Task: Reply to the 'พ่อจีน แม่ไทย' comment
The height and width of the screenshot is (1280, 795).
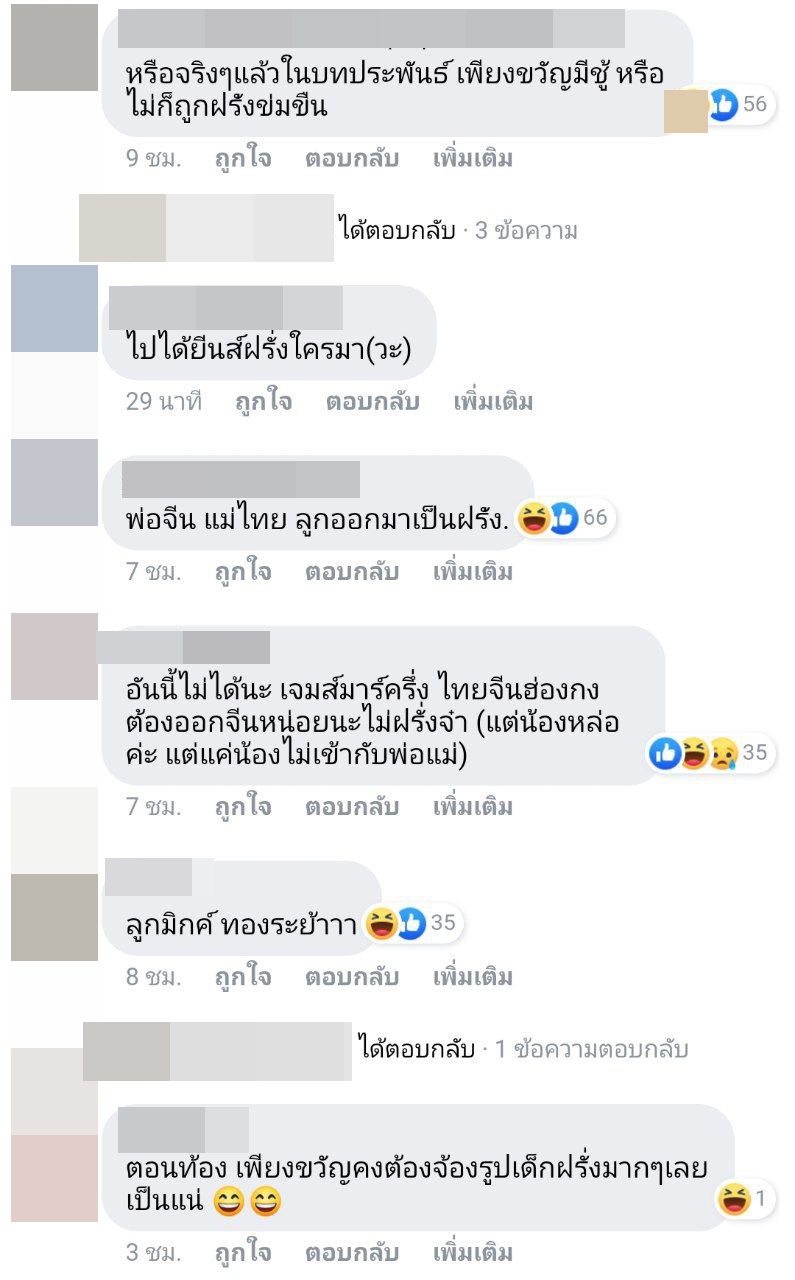Action: [x=352, y=572]
